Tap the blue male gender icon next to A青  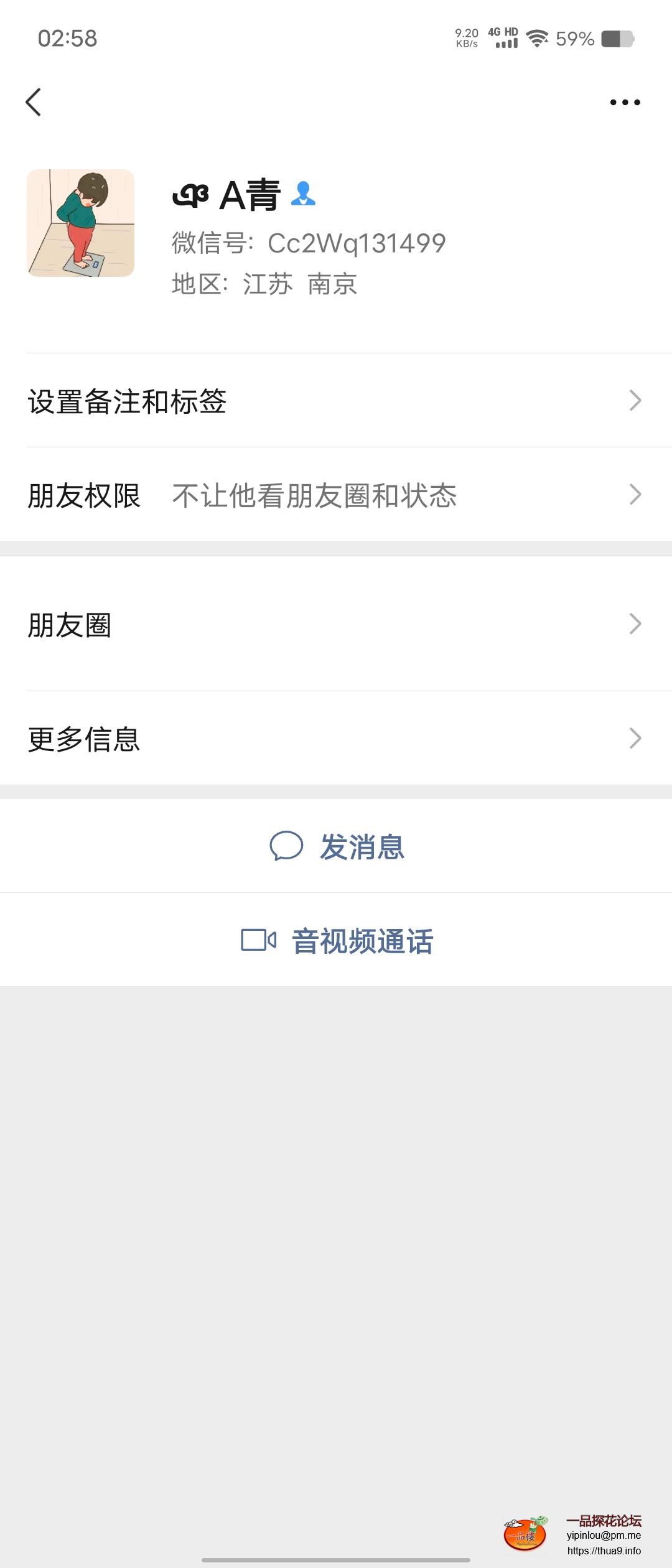(x=303, y=195)
